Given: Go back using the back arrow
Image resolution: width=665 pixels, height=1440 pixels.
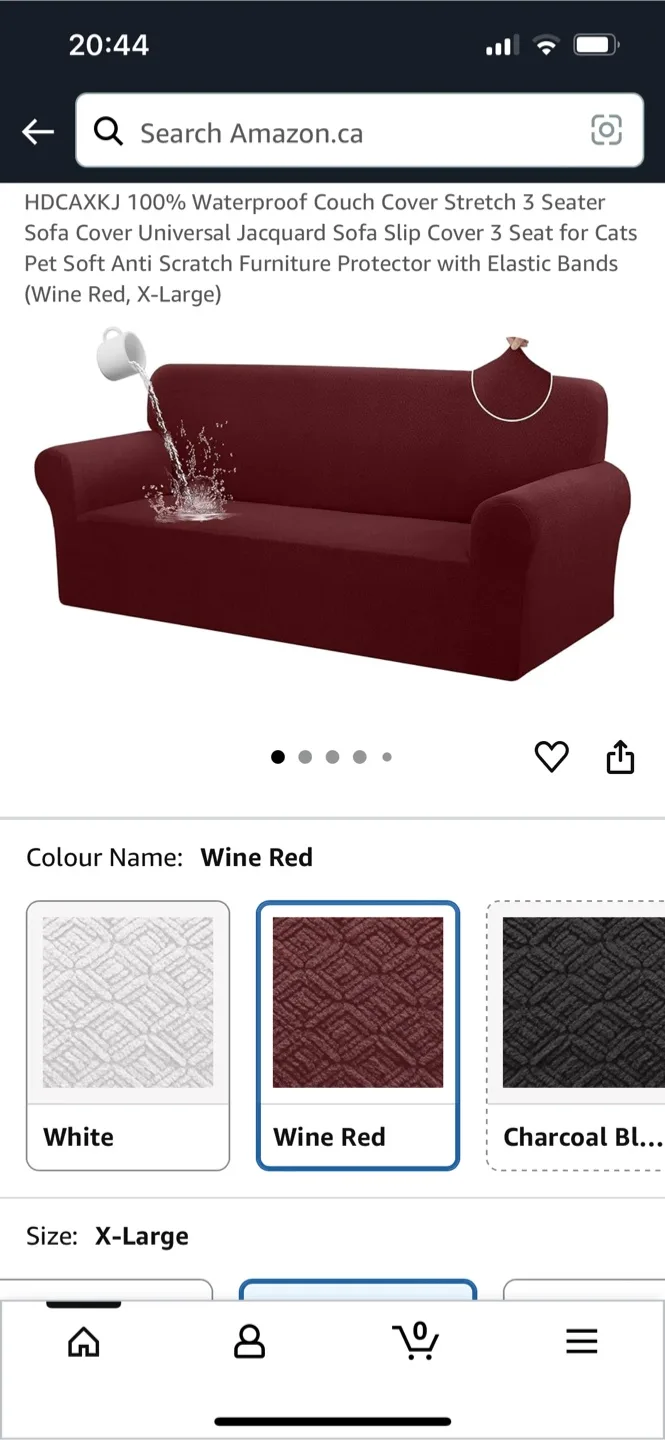Looking at the screenshot, I should point(38,131).
